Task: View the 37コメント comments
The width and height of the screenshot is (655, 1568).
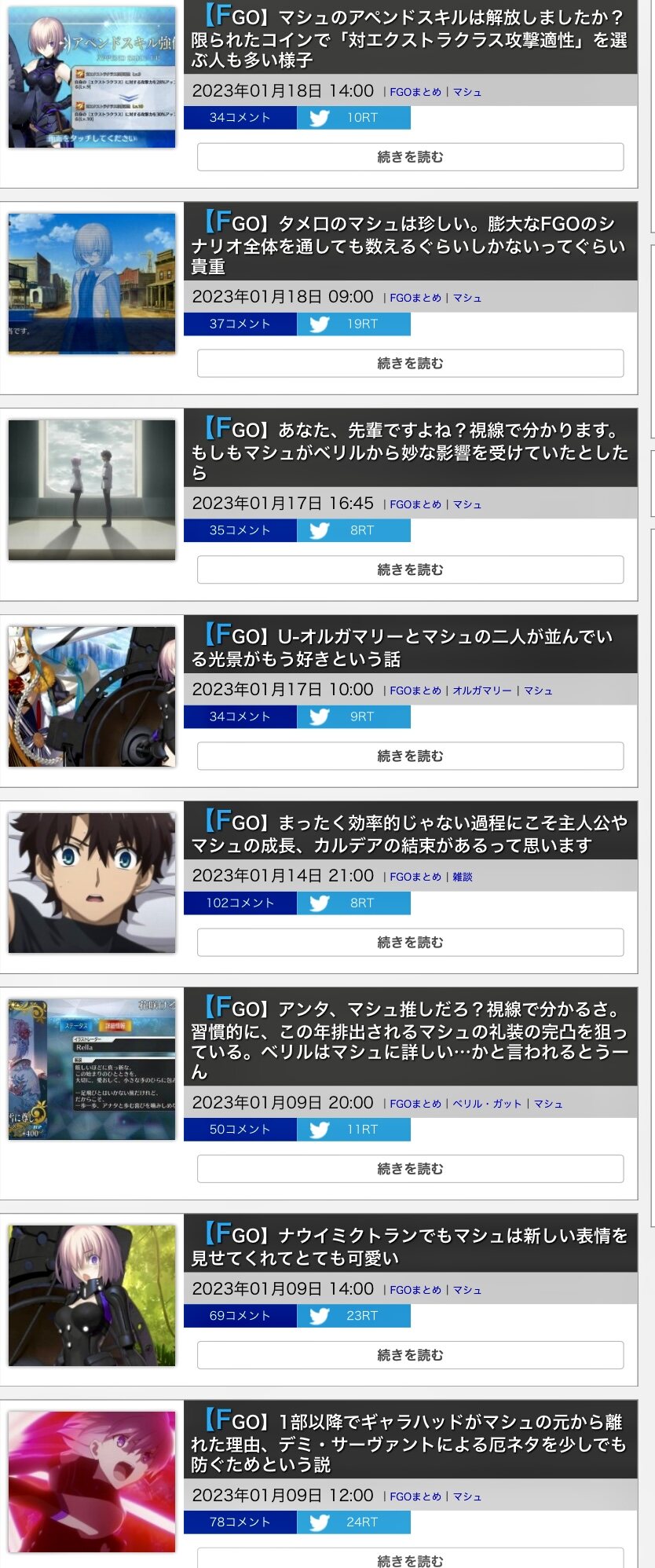Action: pos(240,324)
